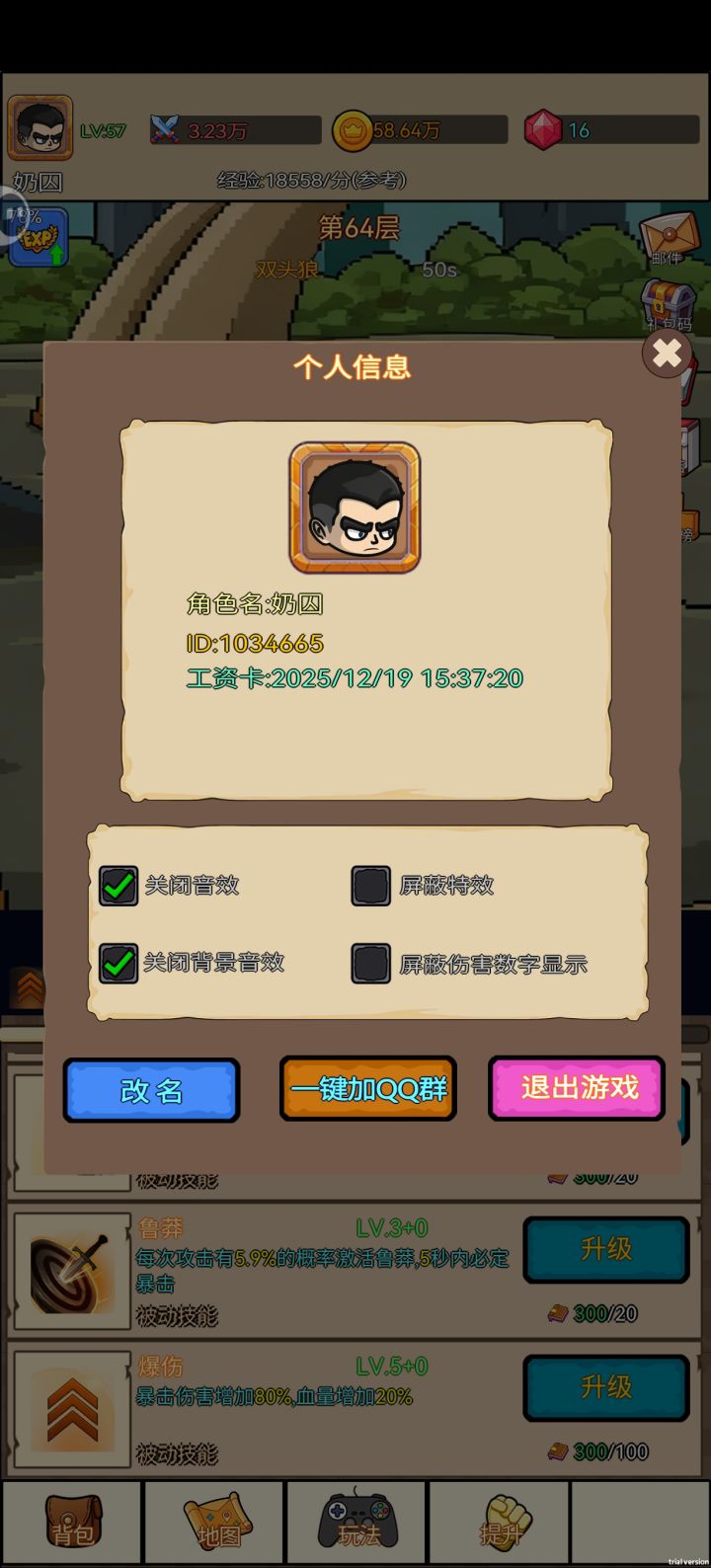Click the 改名 rename button
Viewport: 711px width, 1568px height.
click(x=151, y=1091)
